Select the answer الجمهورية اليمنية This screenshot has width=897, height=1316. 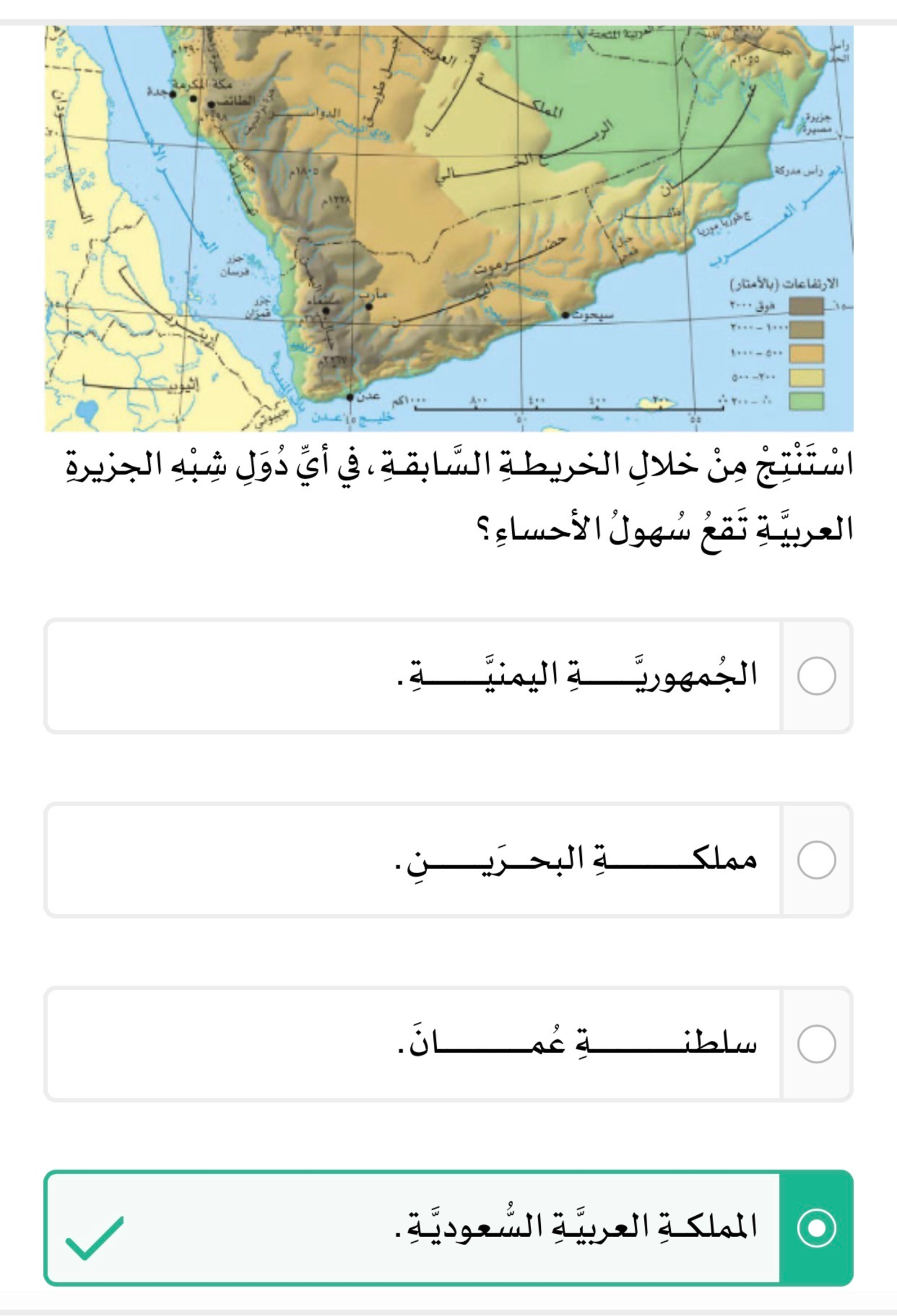(x=448, y=676)
